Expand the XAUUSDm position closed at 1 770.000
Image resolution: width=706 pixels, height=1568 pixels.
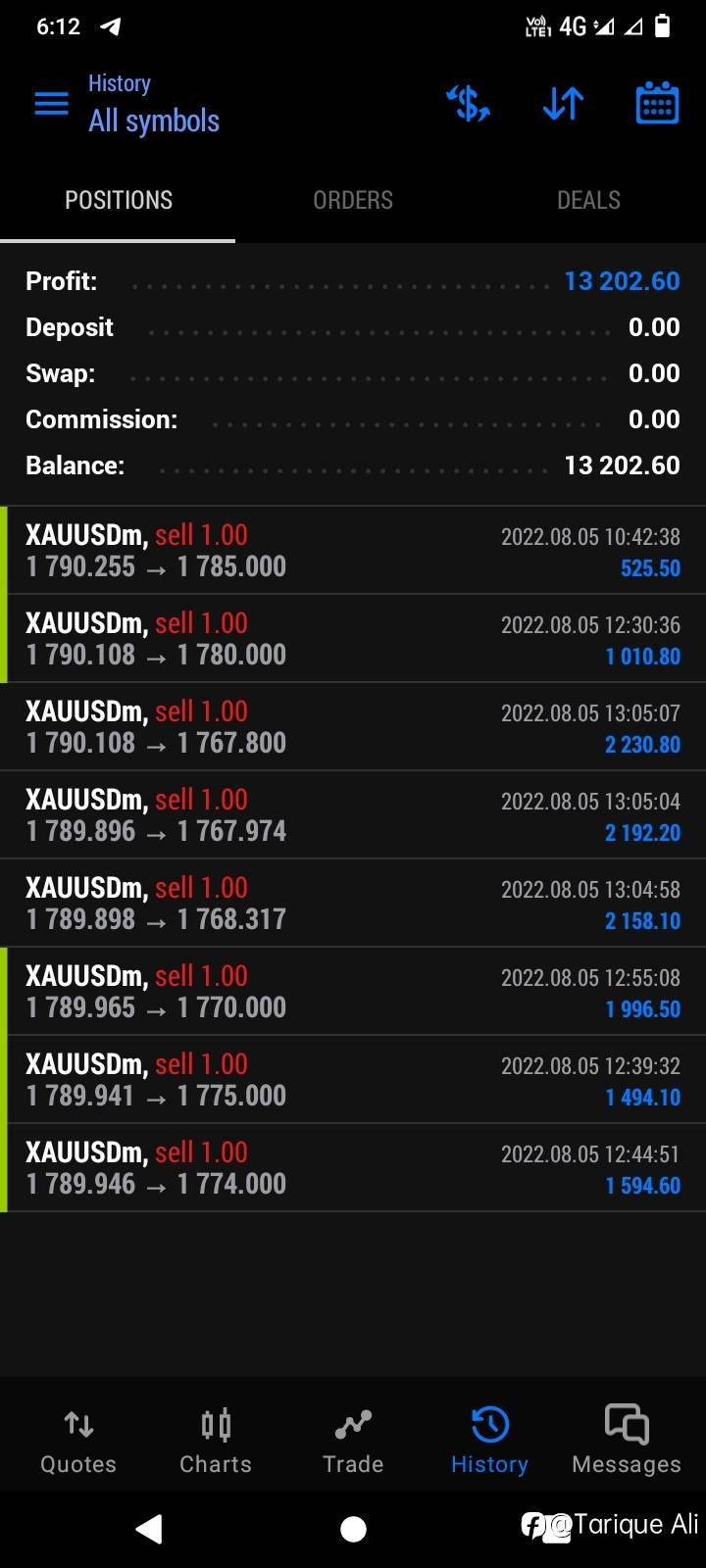click(x=353, y=992)
